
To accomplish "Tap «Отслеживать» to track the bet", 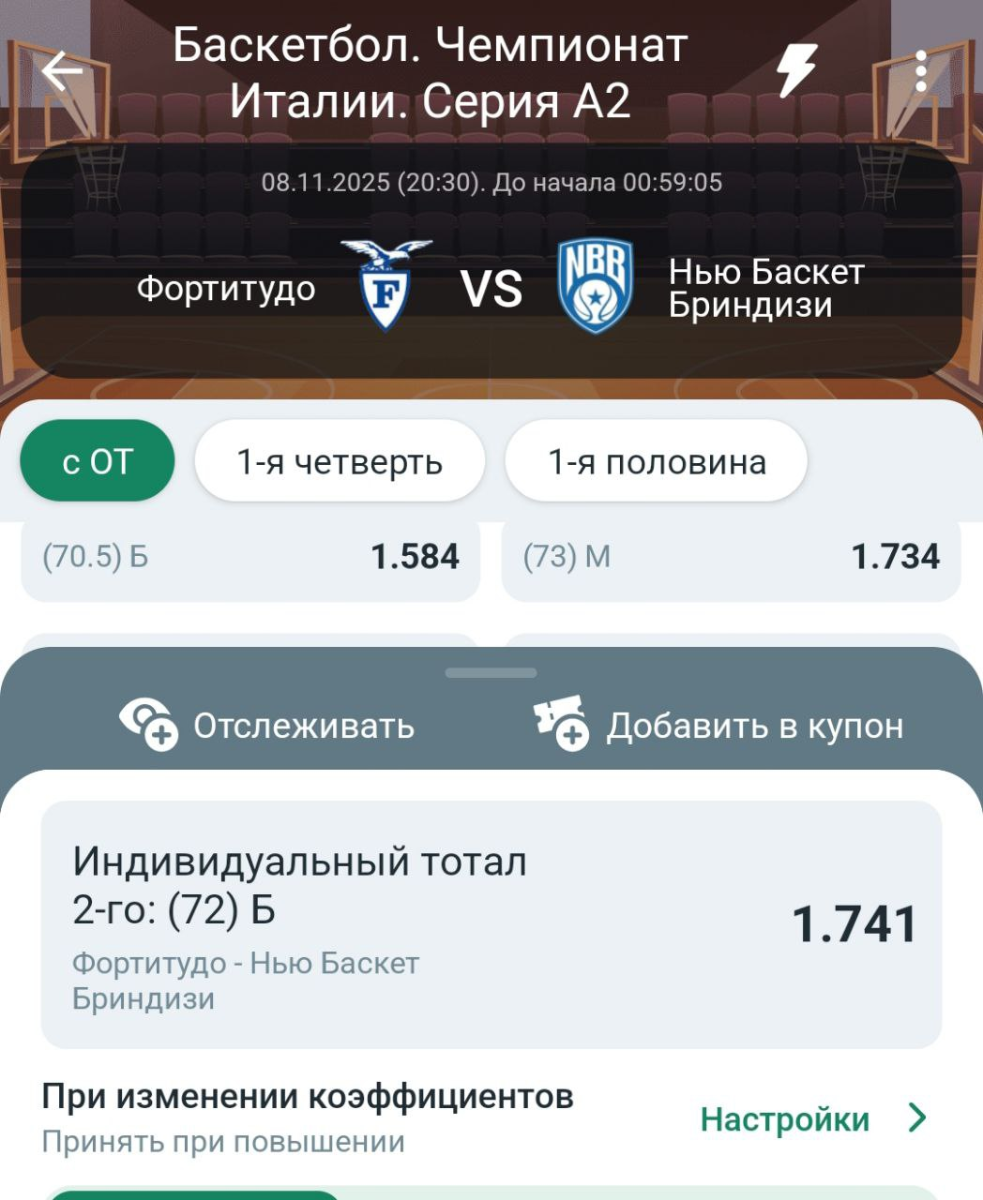I will pos(267,725).
